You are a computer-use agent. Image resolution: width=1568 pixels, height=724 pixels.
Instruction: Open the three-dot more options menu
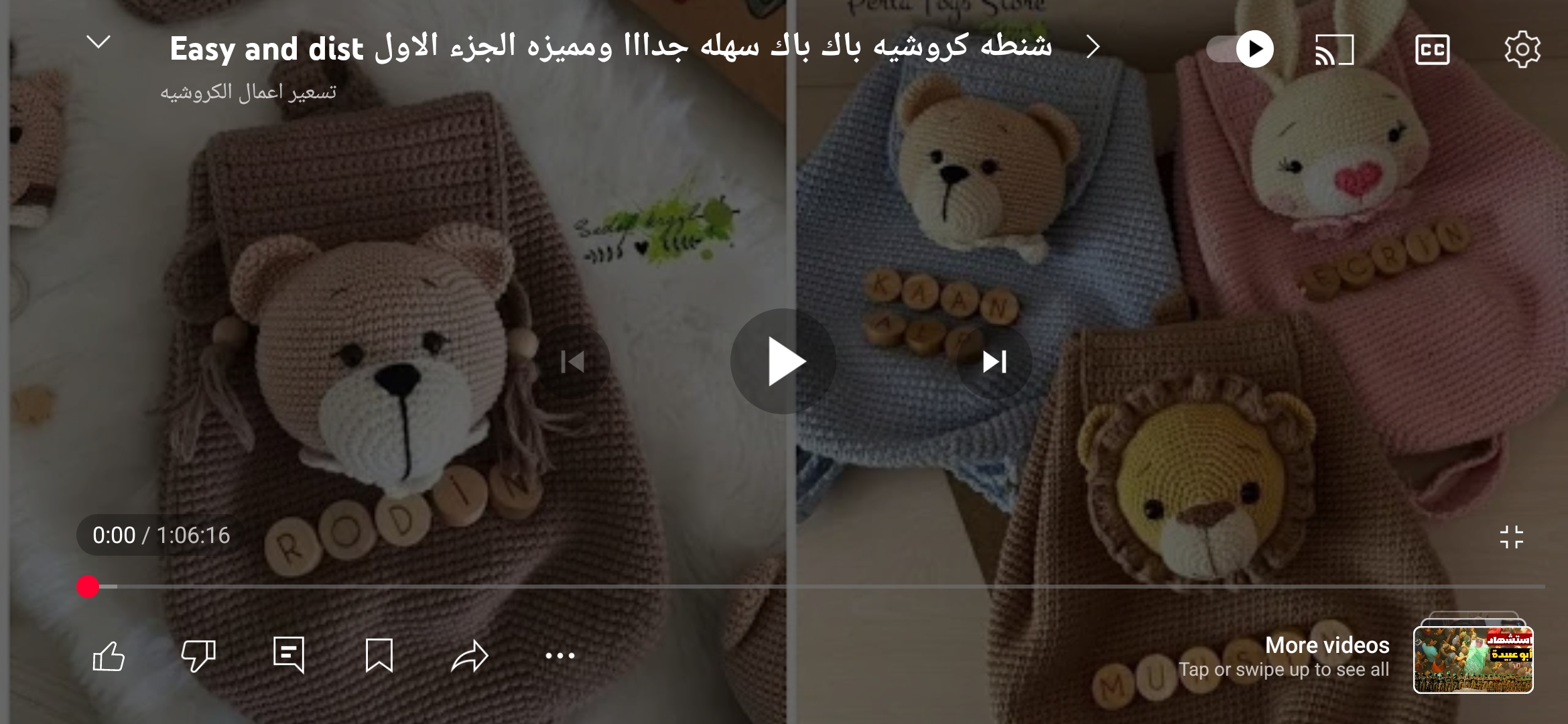click(560, 656)
